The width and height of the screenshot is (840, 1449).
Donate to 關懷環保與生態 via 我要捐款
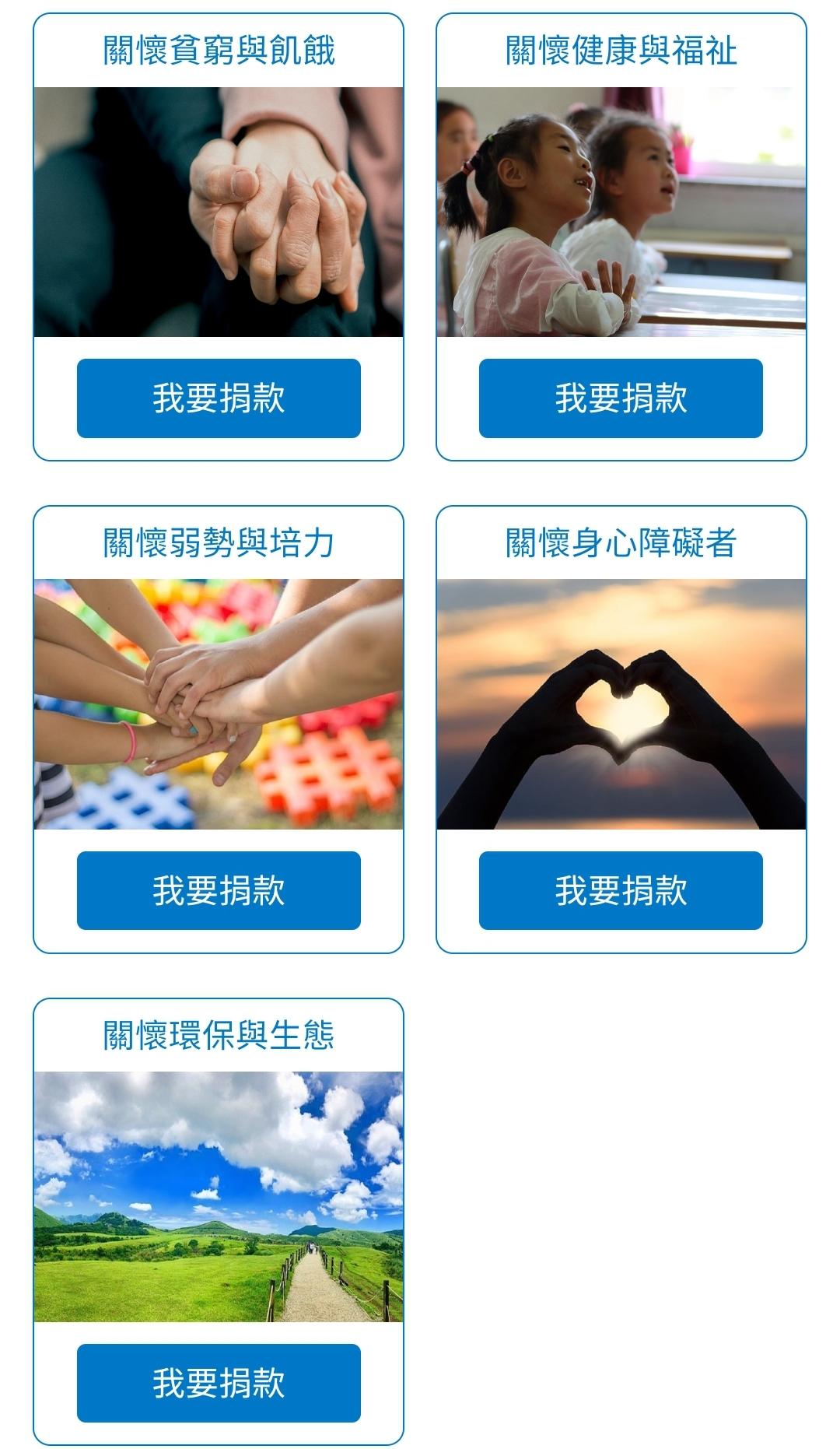pos(219,1383)
